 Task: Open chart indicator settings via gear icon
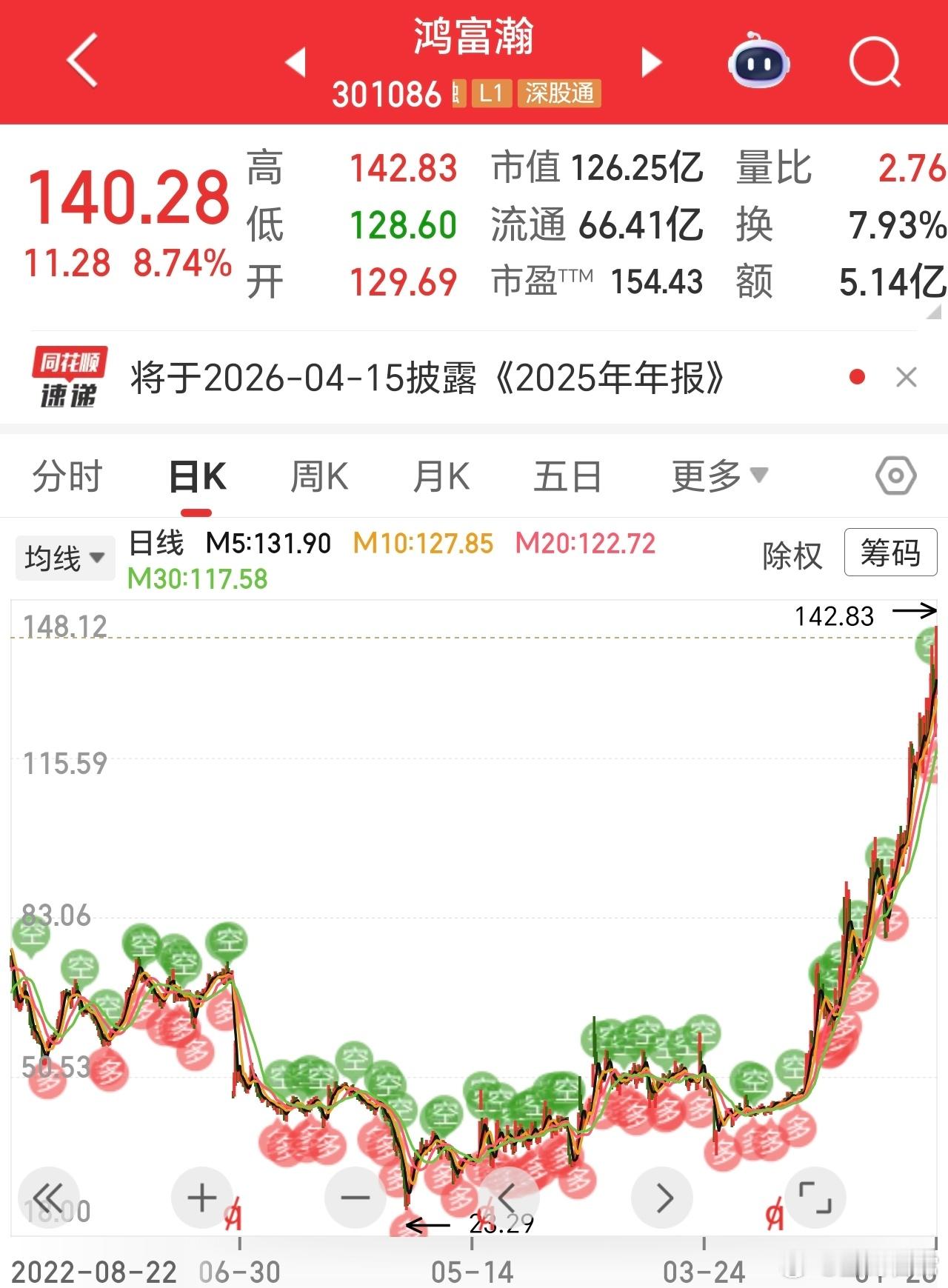[894, 476]
